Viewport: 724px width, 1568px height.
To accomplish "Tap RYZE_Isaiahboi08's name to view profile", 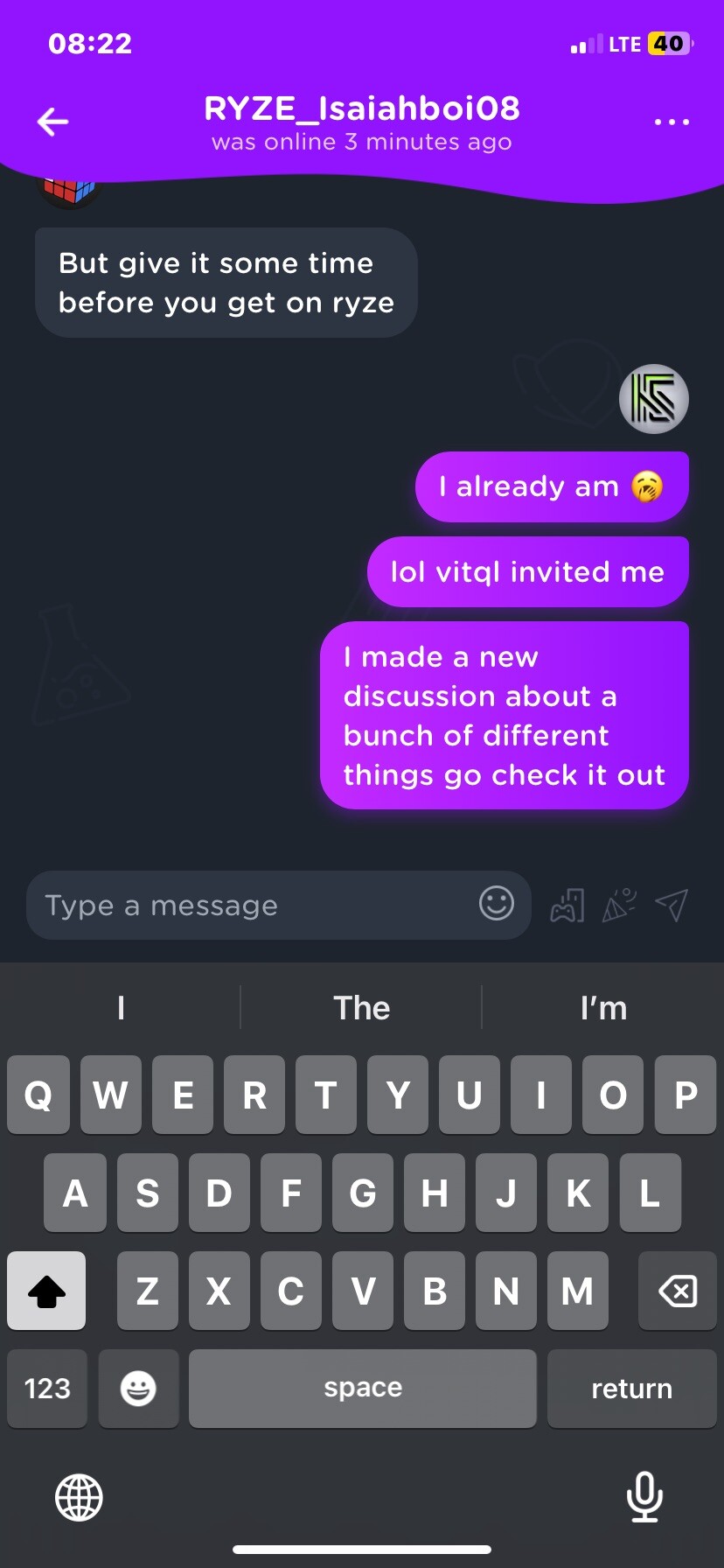I will [362, 108].
